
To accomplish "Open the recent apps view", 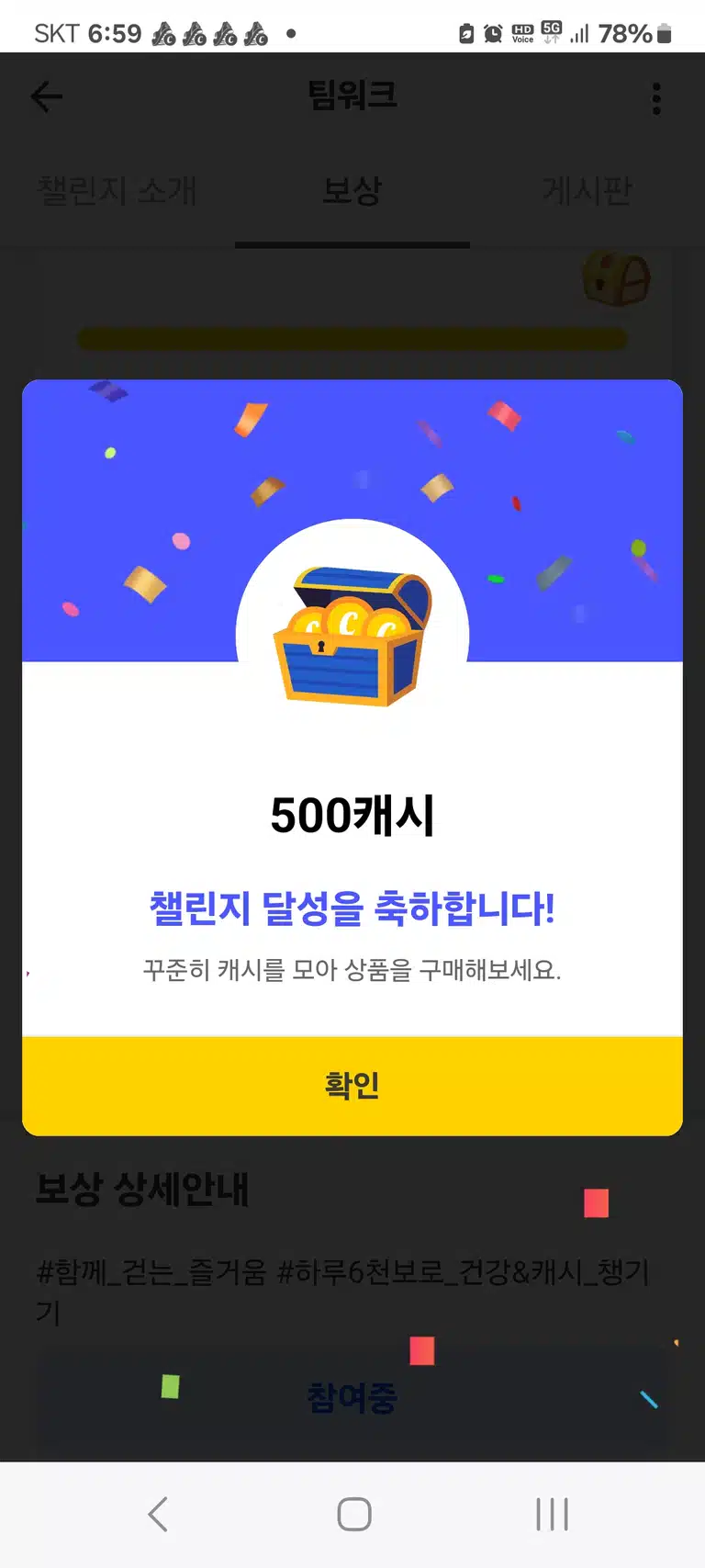I will pyautogui.click(x=552, y=1515).
